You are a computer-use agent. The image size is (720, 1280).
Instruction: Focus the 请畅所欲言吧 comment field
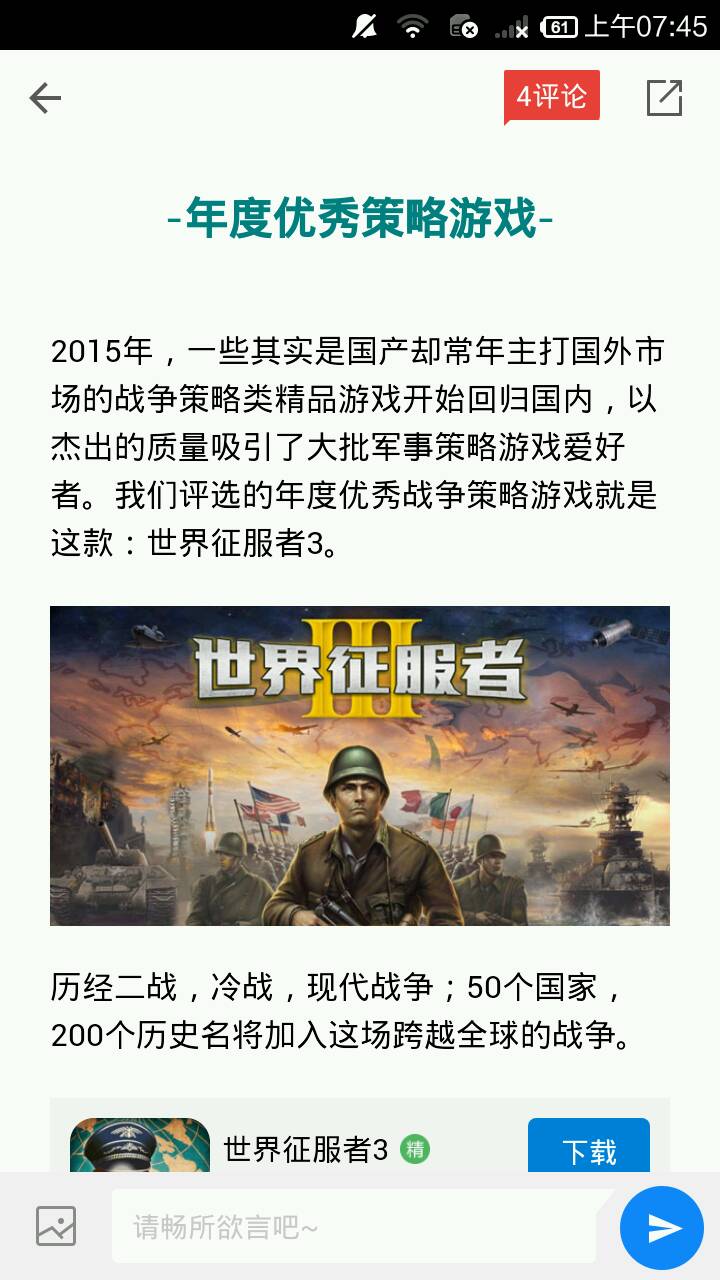click(x=354, y=1227)
